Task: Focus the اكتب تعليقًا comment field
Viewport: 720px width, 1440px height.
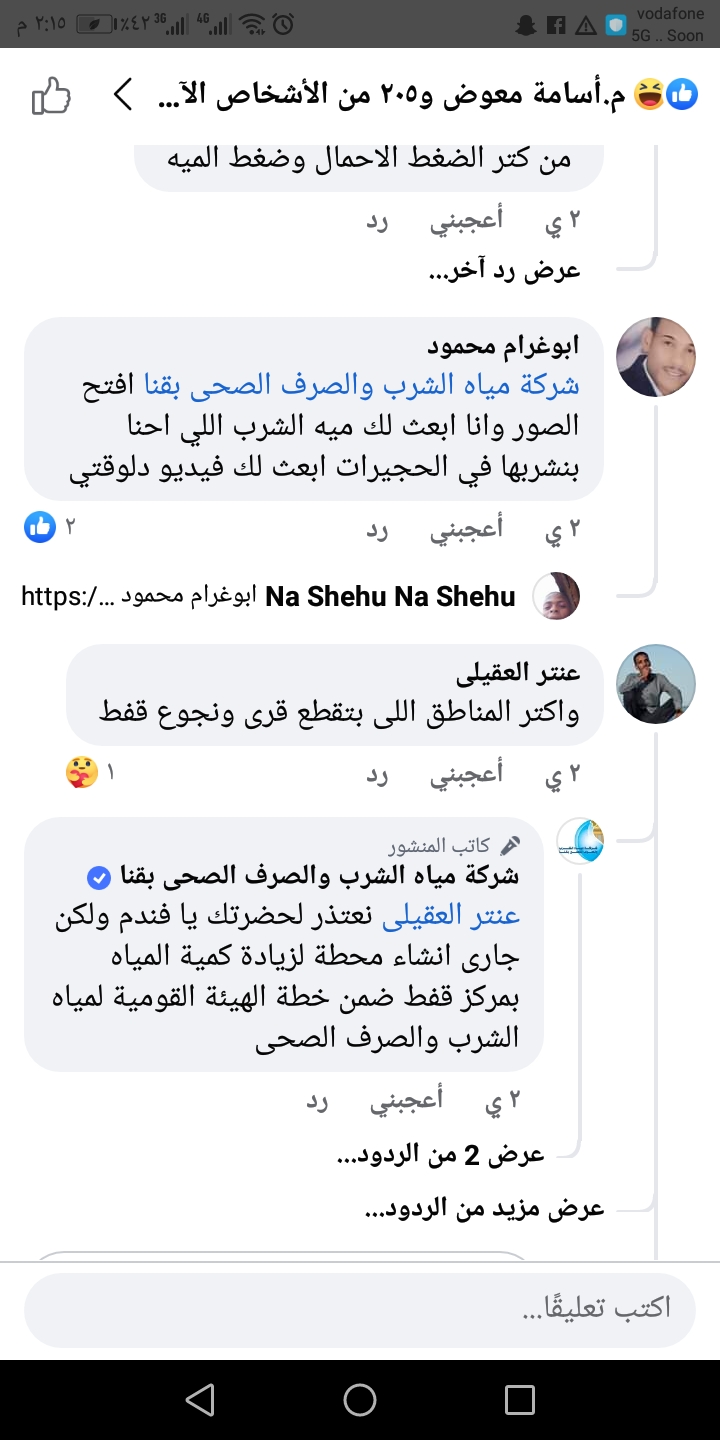Action: (x=360, y=1309)
